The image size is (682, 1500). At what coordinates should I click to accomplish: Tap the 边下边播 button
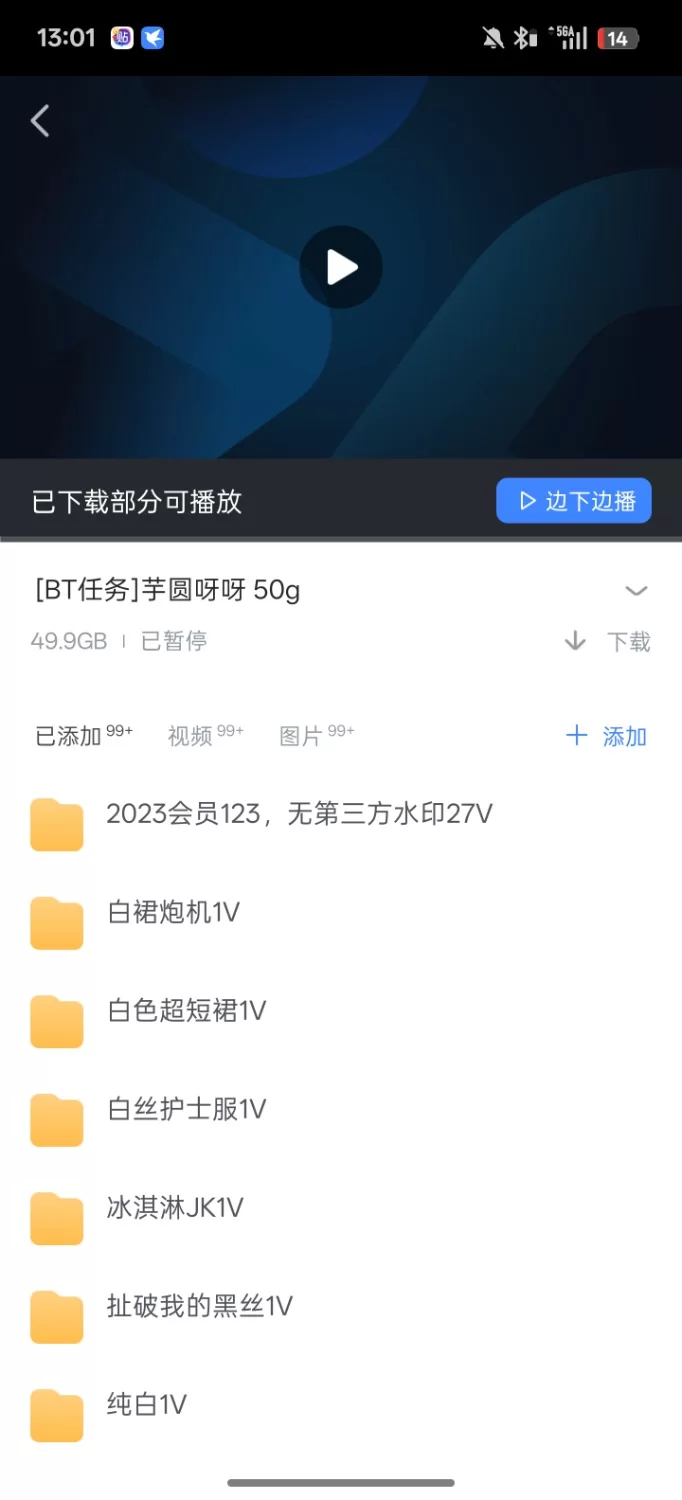tap(574, 501)
